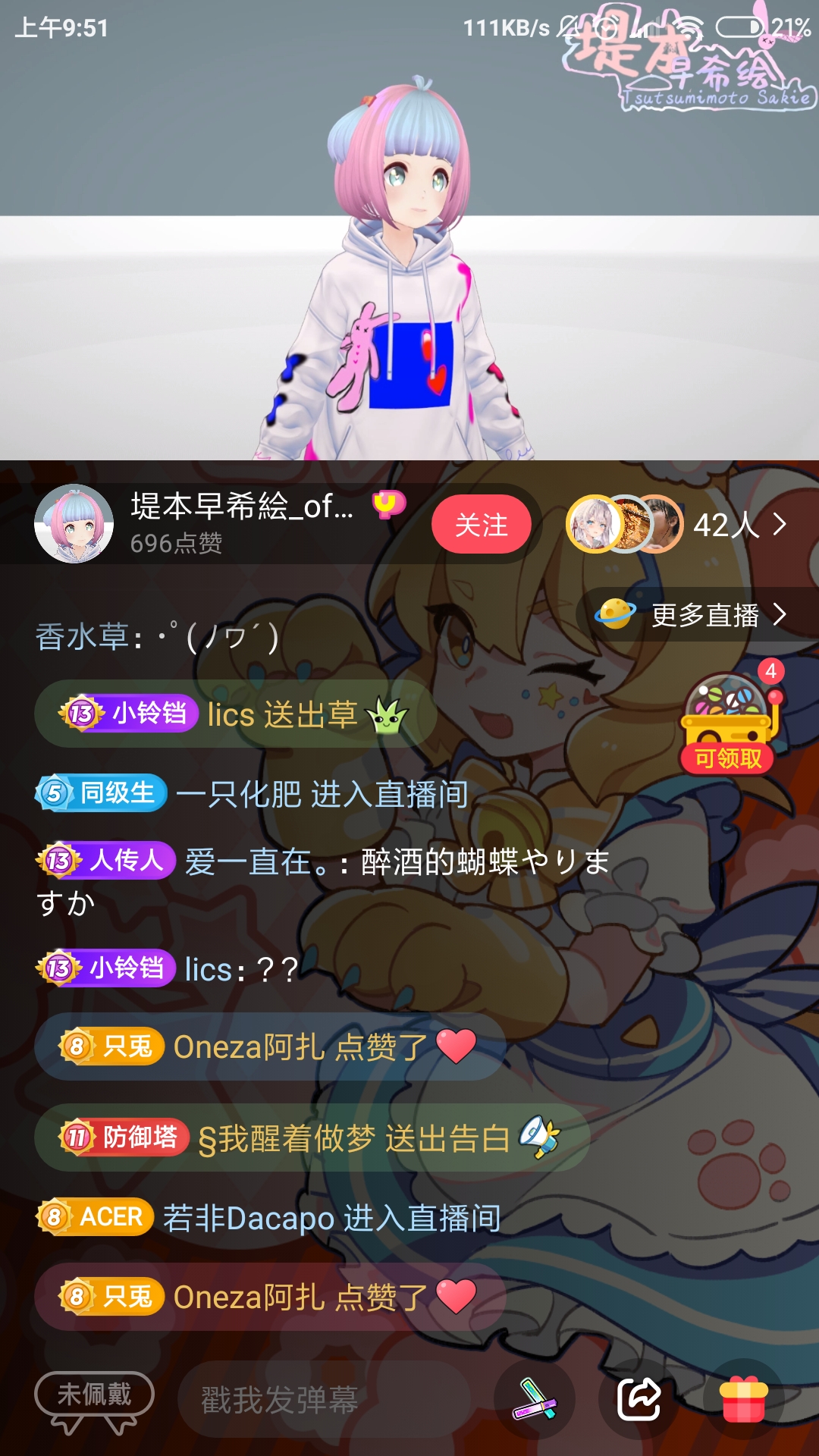Open the gift box panel

tap(743, 1399)
